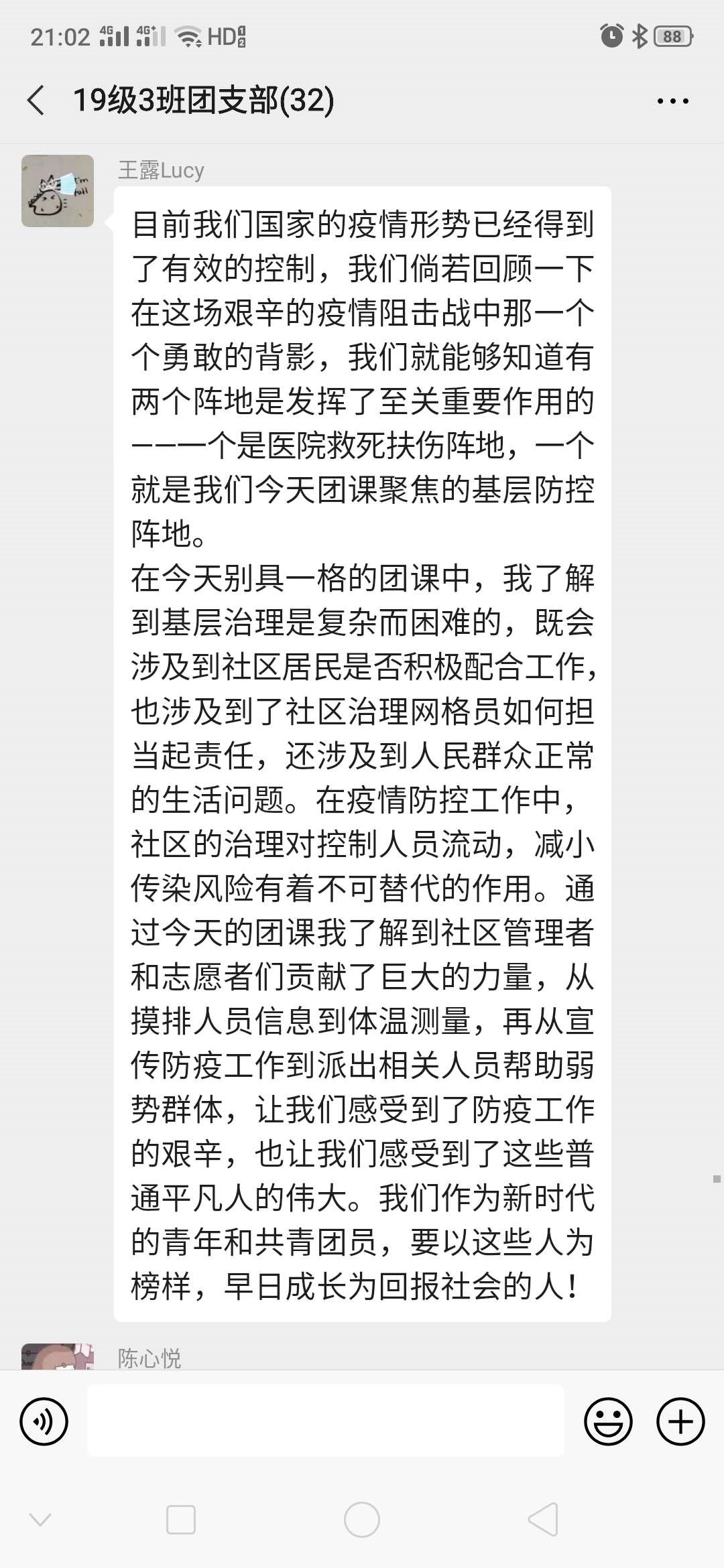The height and width of the screenshot is (1568, 724).
Task: Open the emoji picker
Action: (608, 1421)
